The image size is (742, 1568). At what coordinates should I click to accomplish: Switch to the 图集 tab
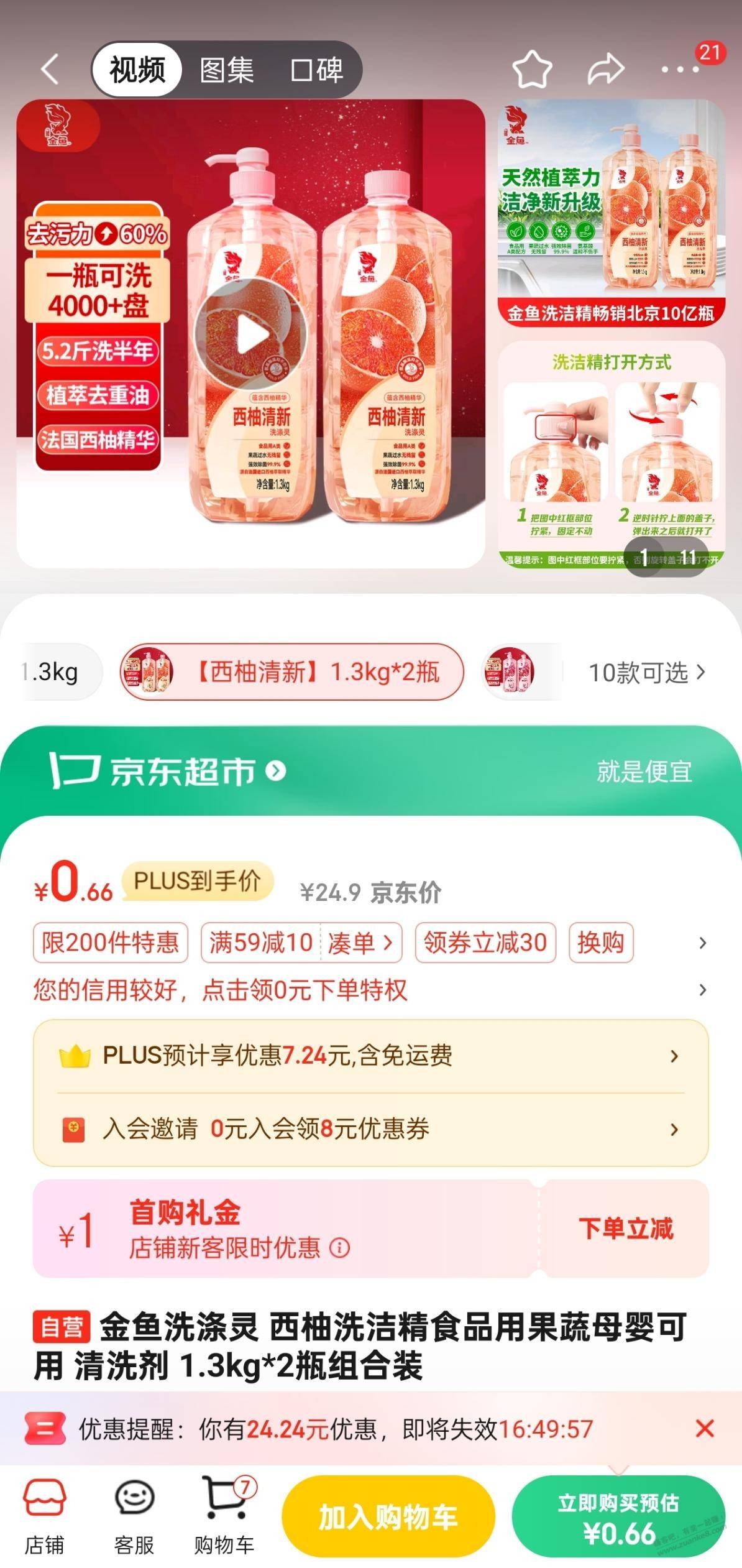pyautogui.click(x=227, y=70)
